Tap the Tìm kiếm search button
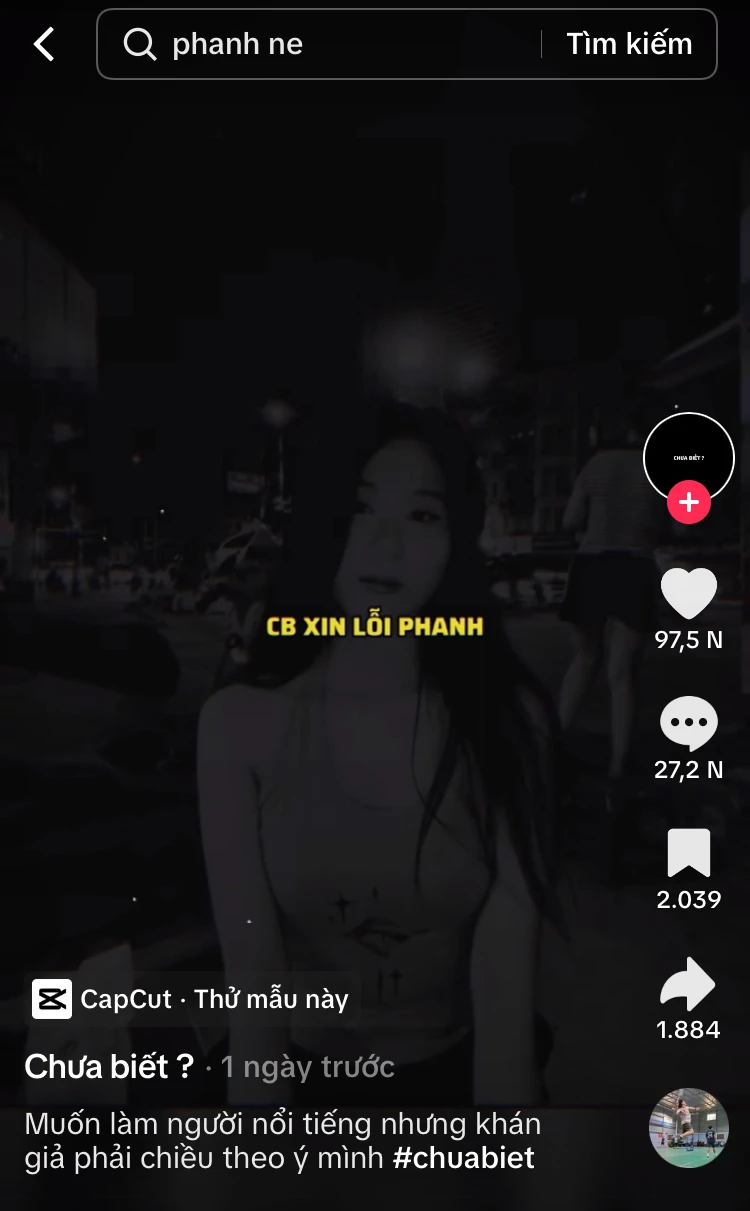Screen dimensions: 750x1211 pos(629,44)
